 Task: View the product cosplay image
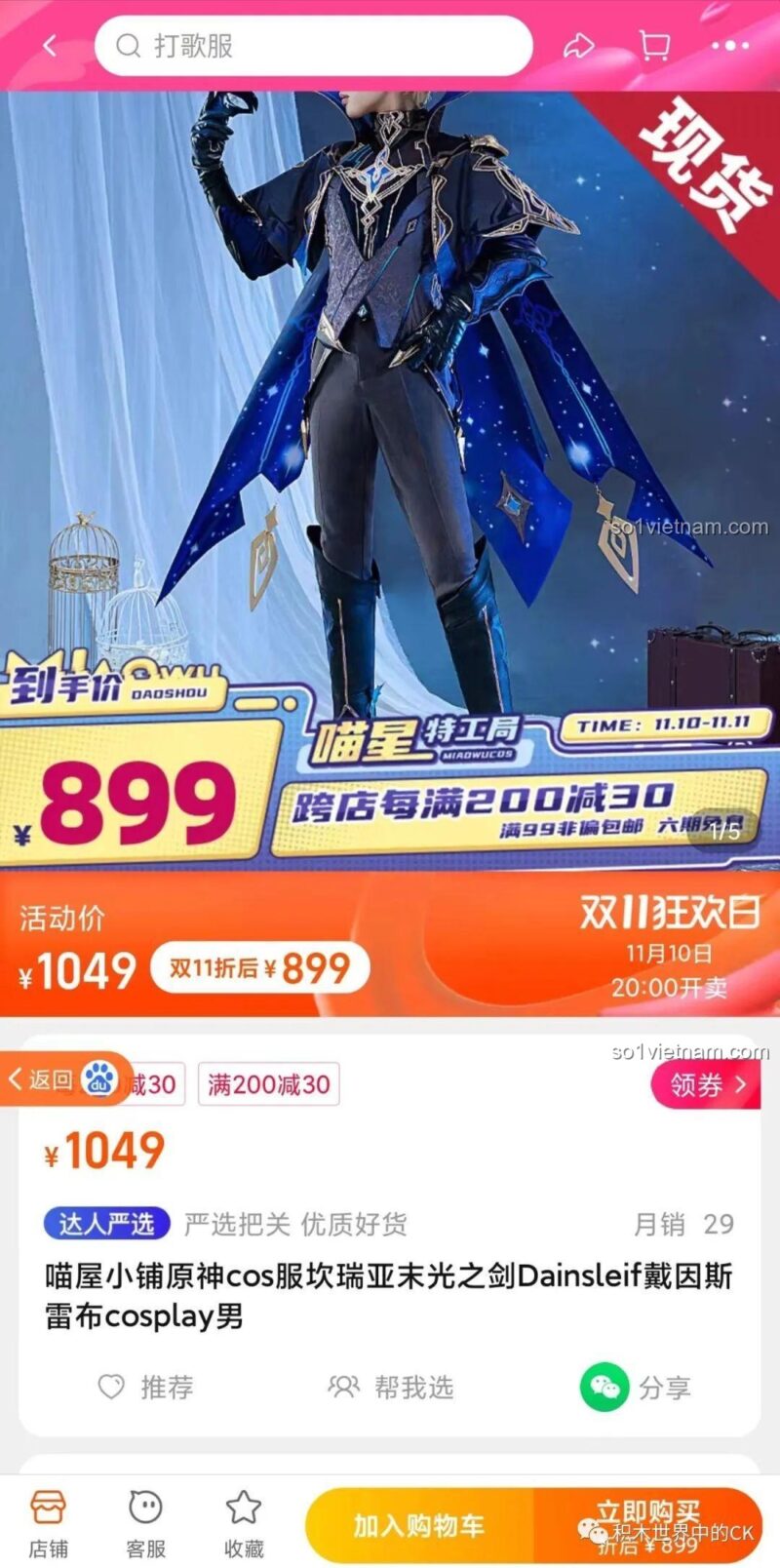click(x=390, y=390)
